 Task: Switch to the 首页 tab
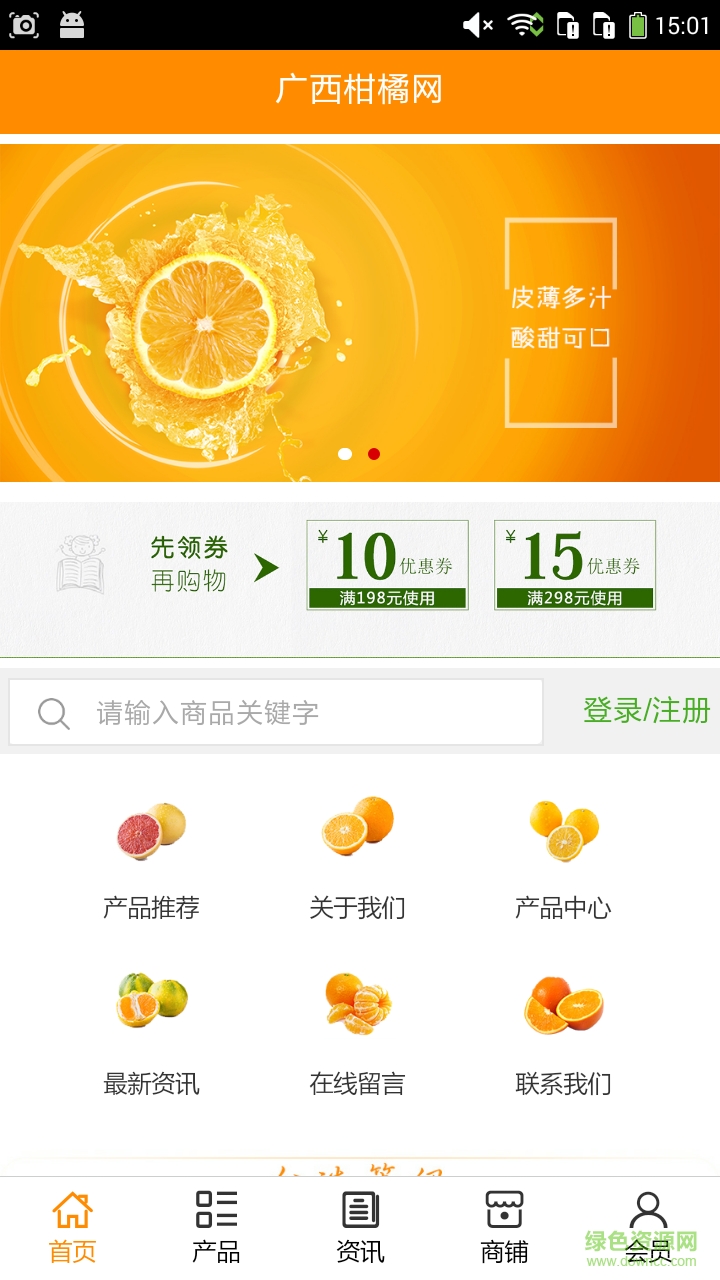(x=72, y=1227)
